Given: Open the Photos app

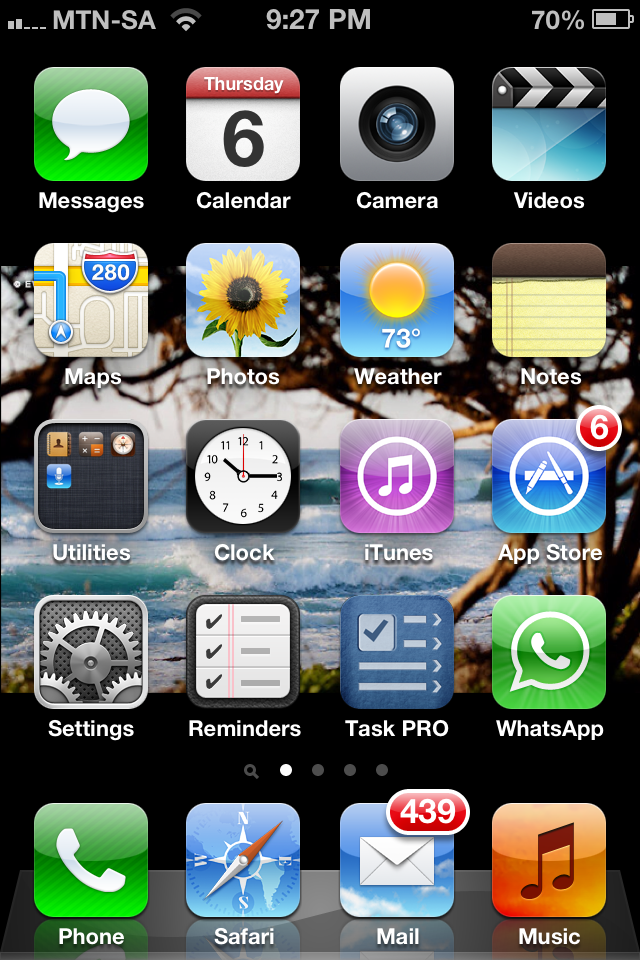Looking at the screenshot, I should [x=243, y=300].
